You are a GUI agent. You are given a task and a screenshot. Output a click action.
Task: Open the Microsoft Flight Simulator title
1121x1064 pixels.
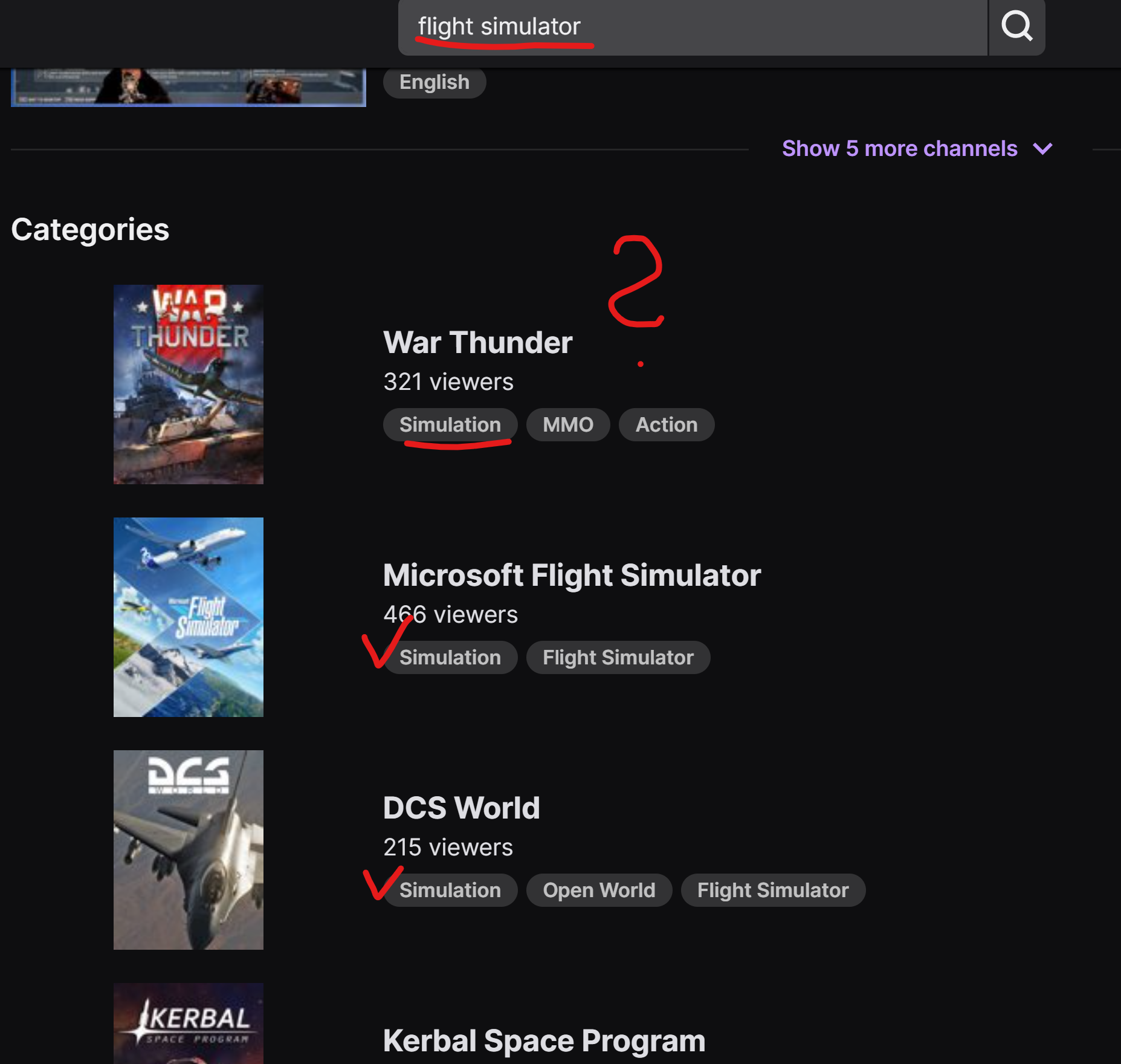(571, 576)
